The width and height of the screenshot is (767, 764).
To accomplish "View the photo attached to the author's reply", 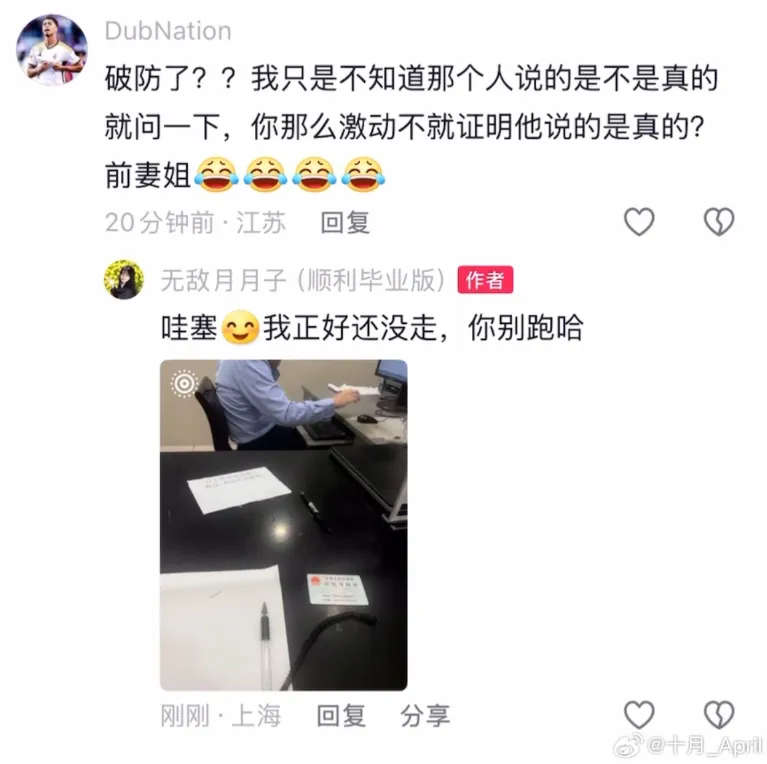I will coord(283,524).
